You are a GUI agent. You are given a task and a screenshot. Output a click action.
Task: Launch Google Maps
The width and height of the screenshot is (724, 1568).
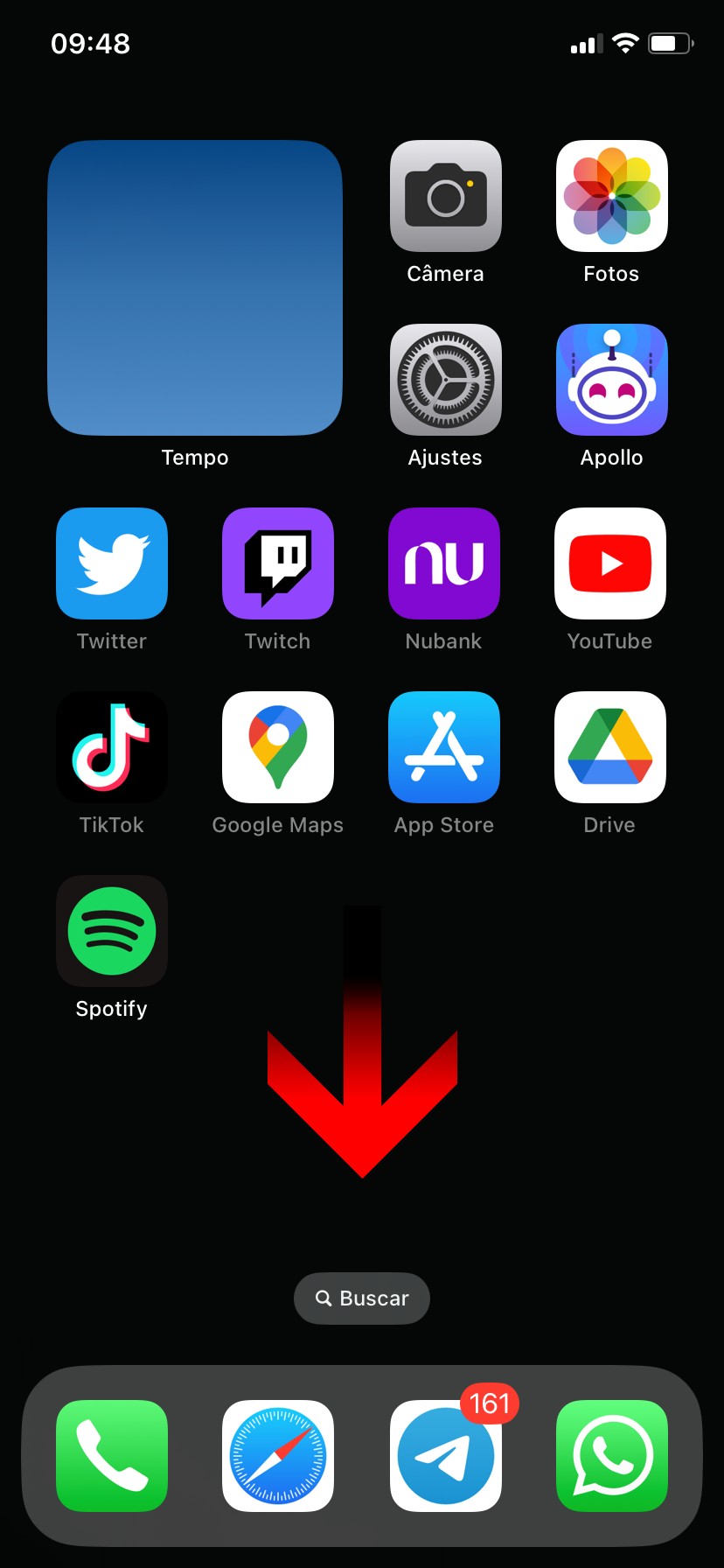point(278,747)
